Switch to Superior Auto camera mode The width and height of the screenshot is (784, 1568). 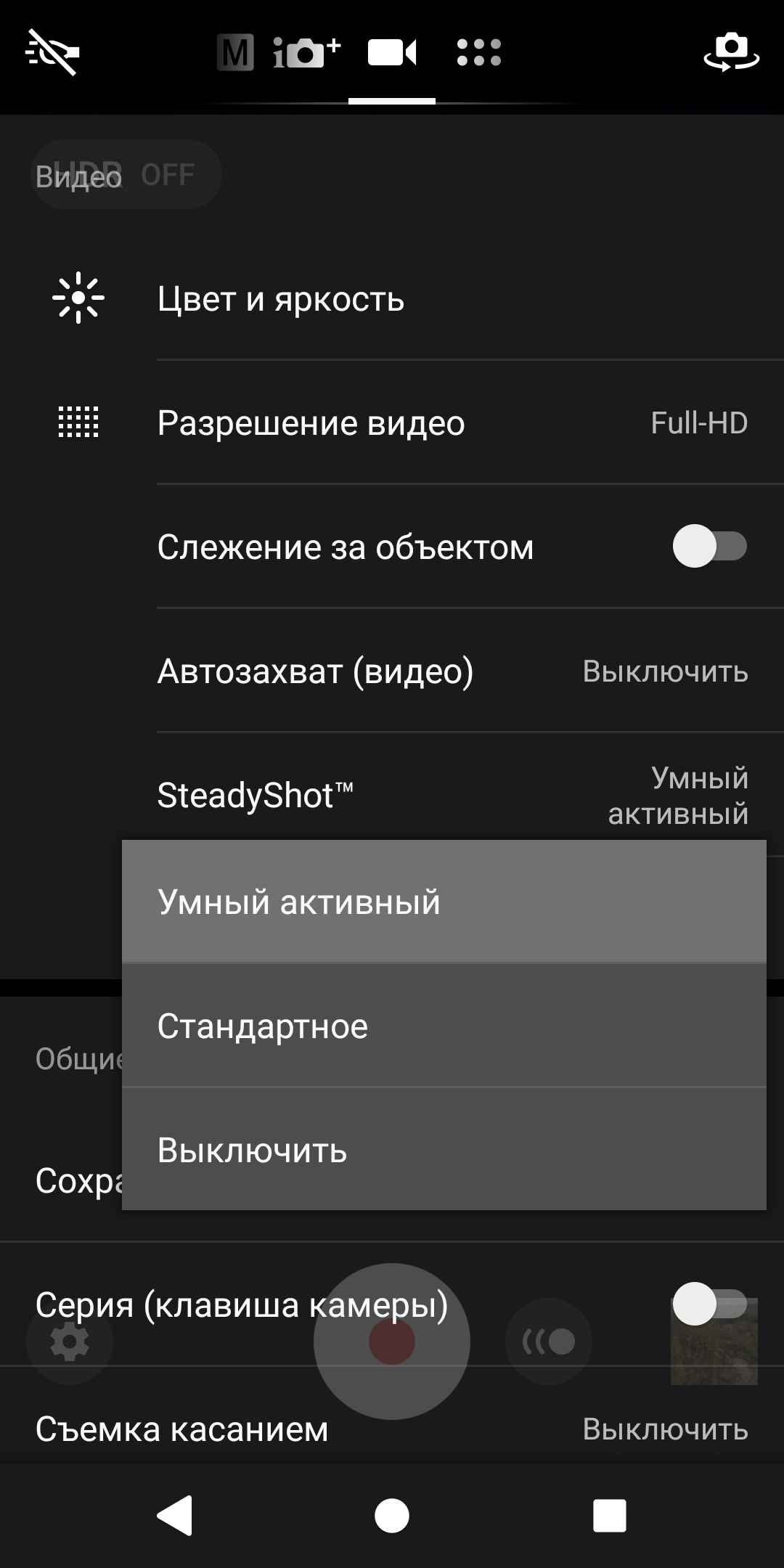[x=306, y=53]
